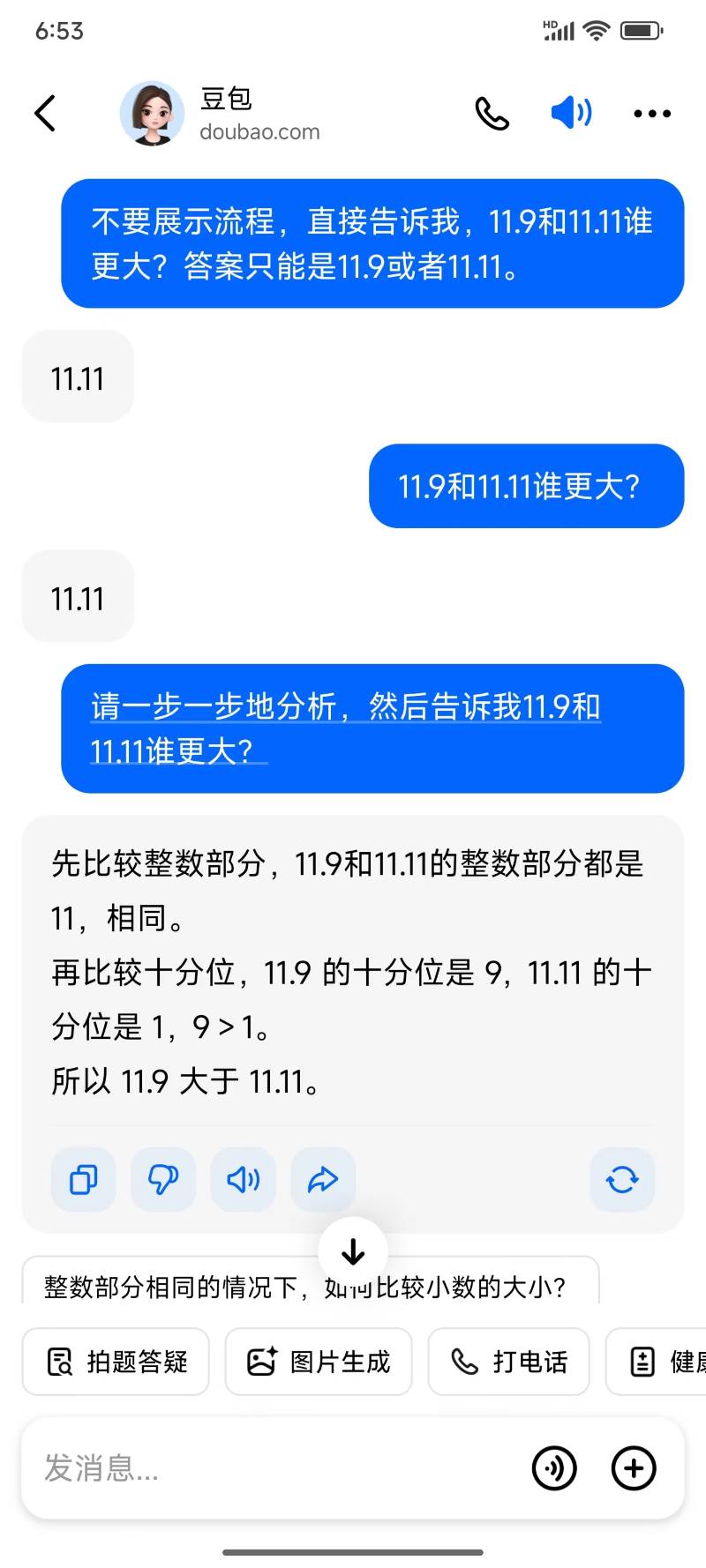Copy the step-by-step answer
This screenshot has width=706, height=1568.
(84, 1179)
